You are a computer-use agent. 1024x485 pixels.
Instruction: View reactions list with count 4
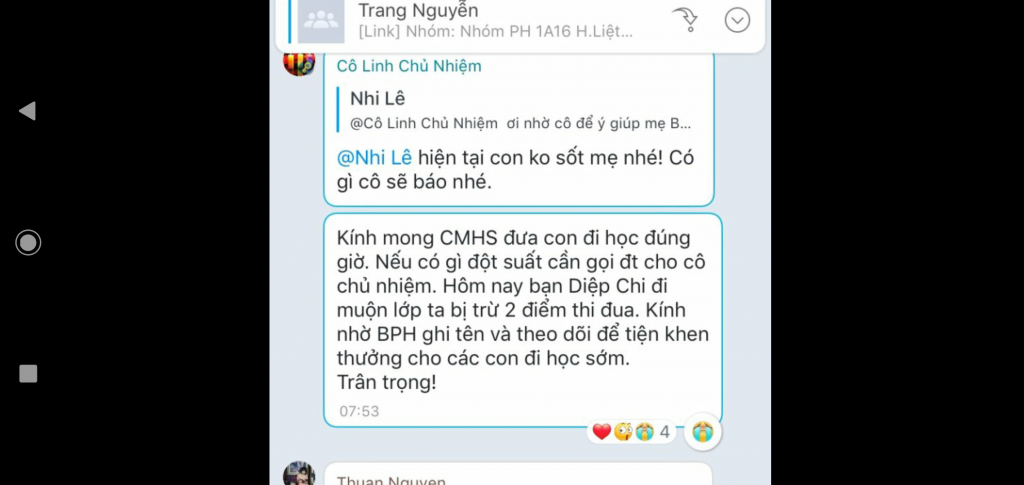[634, 433]
